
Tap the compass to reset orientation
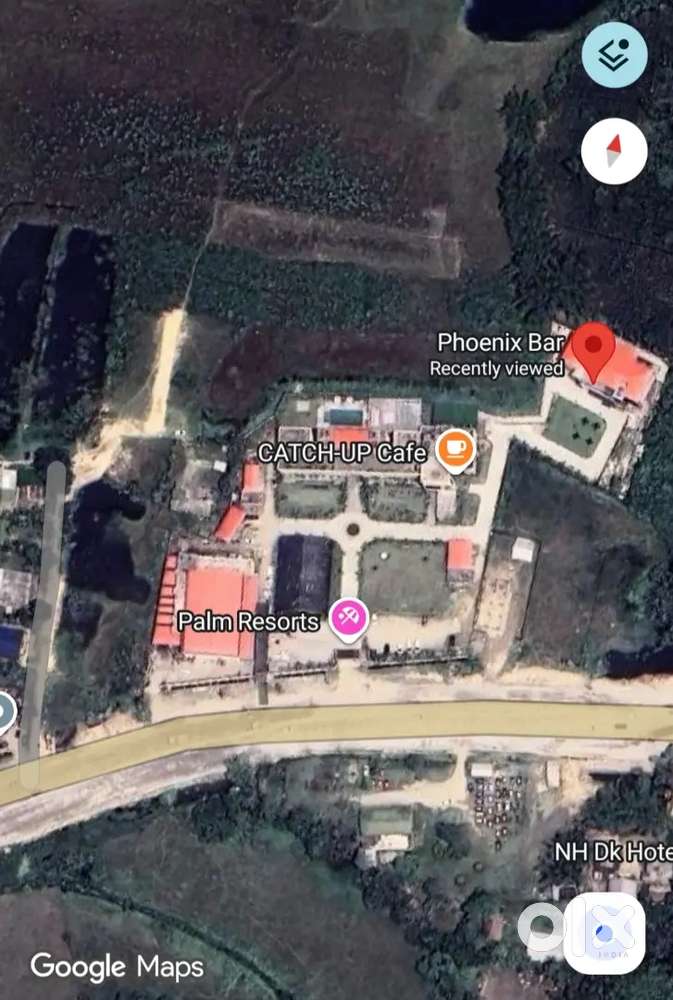614,151
